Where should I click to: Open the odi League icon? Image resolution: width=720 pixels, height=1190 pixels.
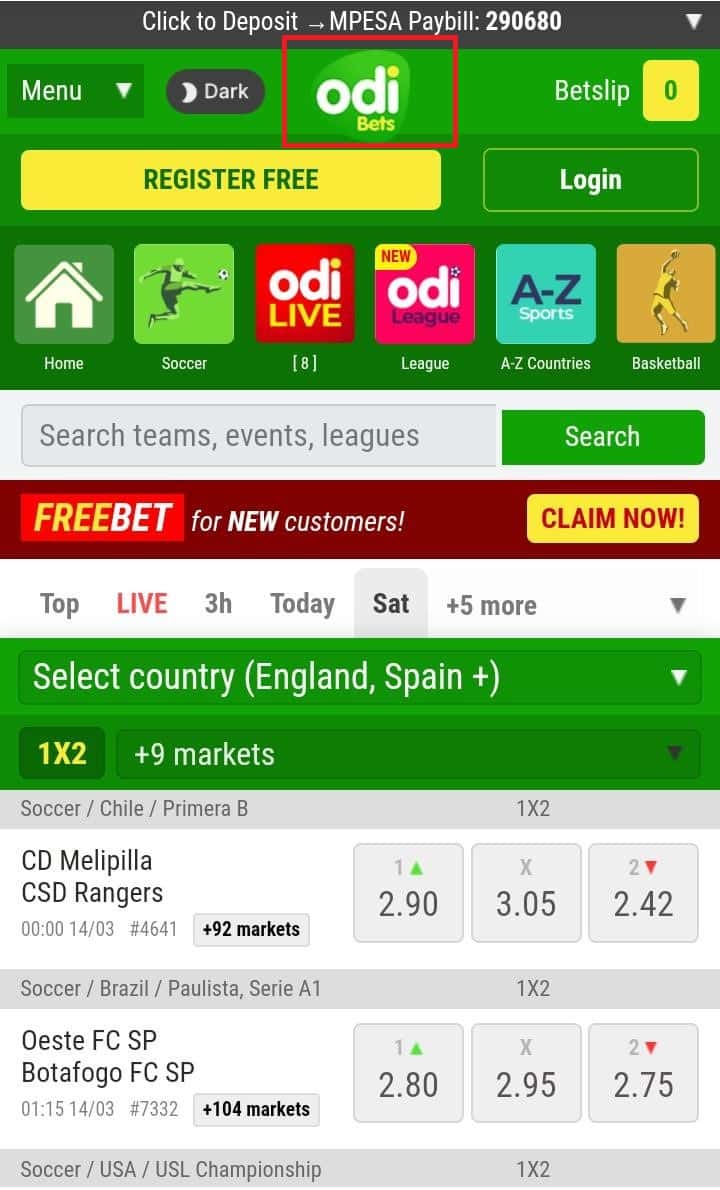tap(424, 293)
